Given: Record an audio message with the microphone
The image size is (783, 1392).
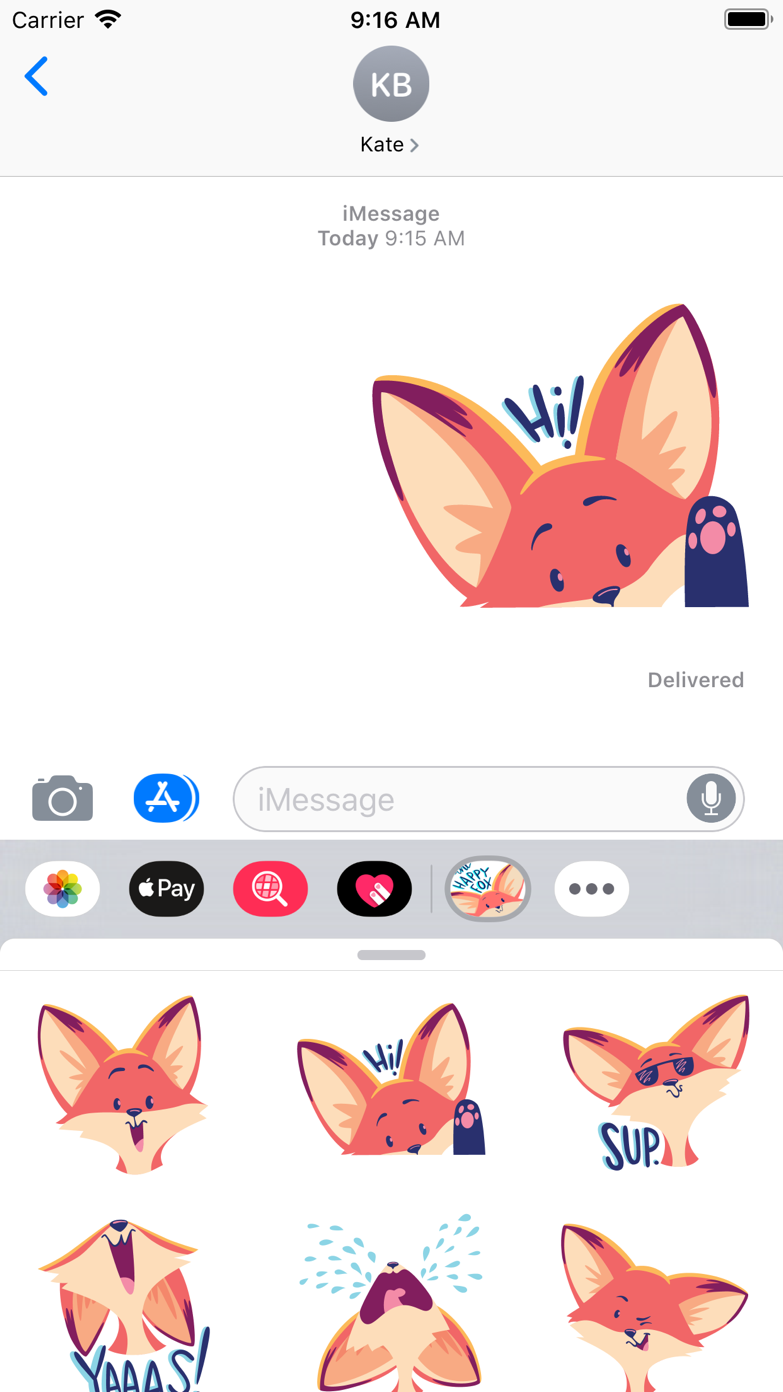Looking at the screenshot, I should (711, 798).
